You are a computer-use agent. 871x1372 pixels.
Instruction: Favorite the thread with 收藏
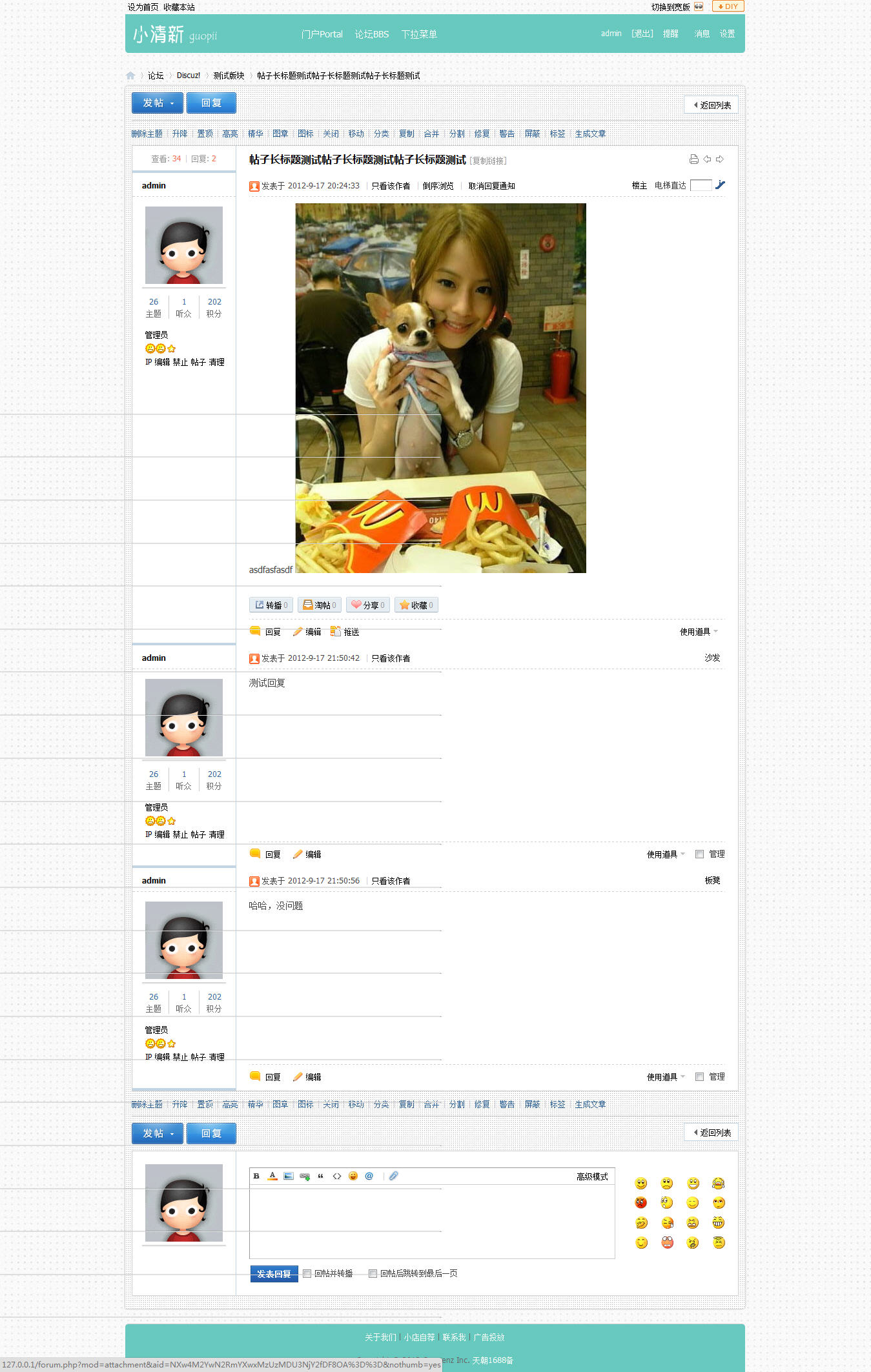[416, 605]
